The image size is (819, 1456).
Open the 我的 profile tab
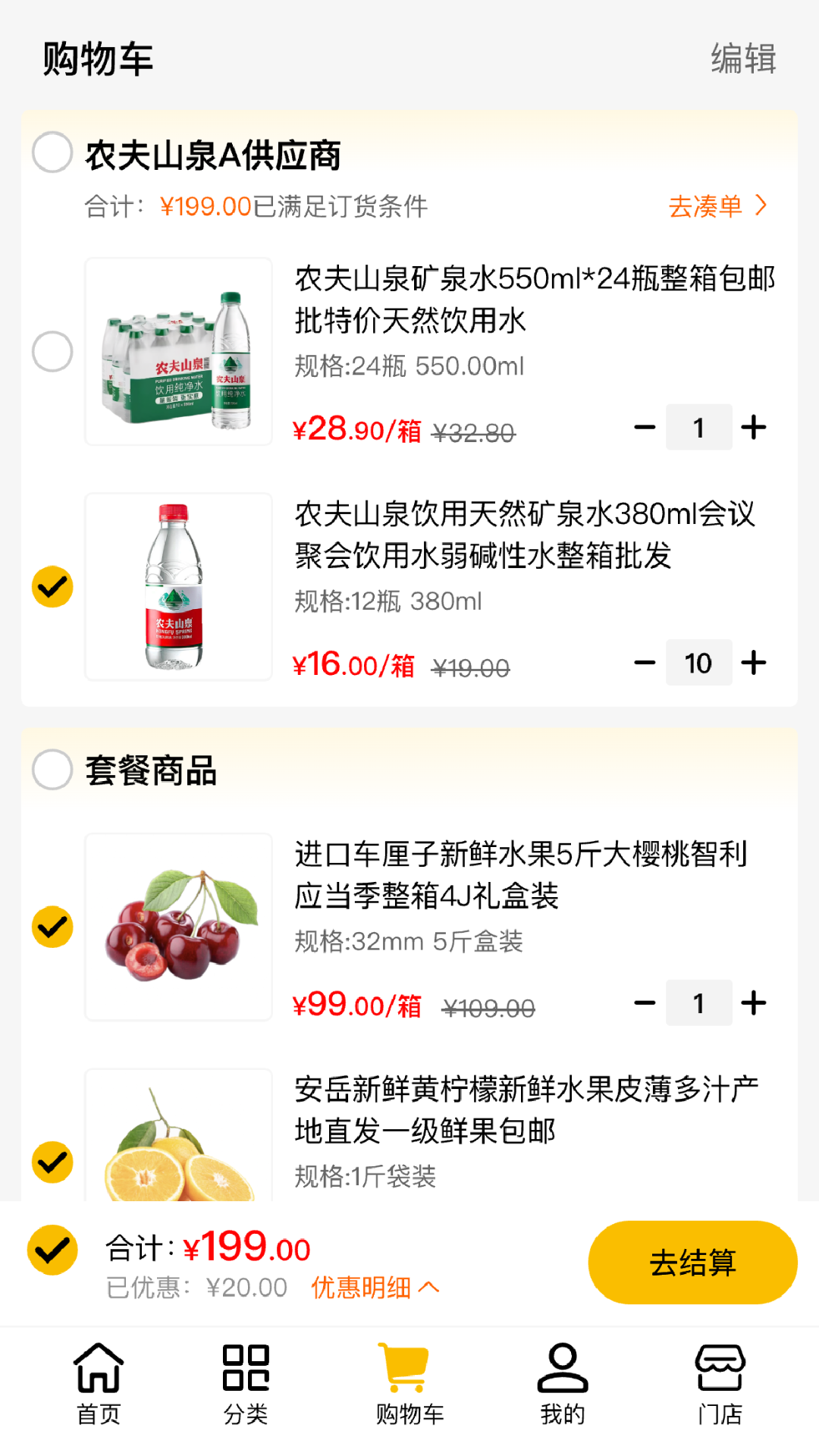pos(561,1388)
